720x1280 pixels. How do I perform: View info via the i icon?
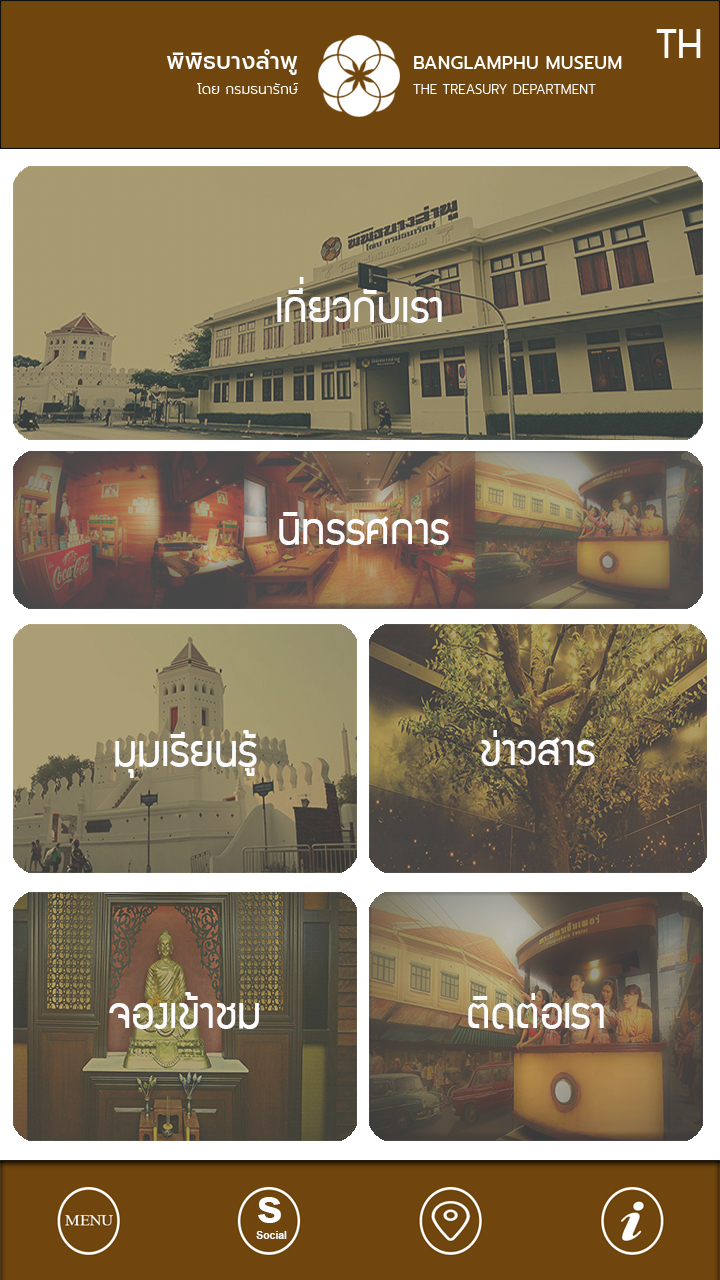pyautogui.click(x=632, y=1220)
